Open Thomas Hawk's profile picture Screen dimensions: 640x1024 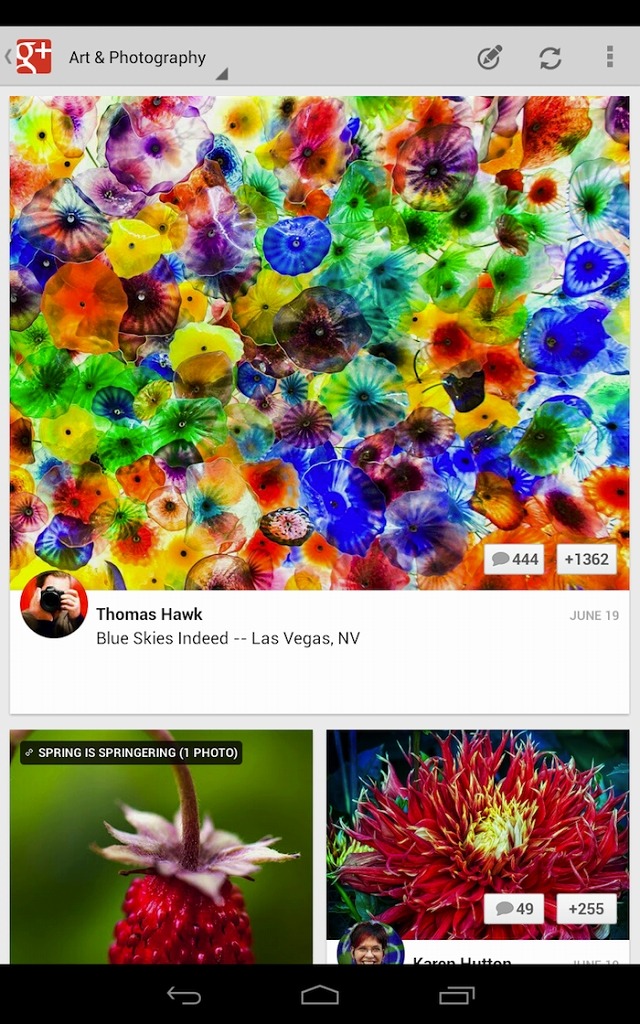54,604
